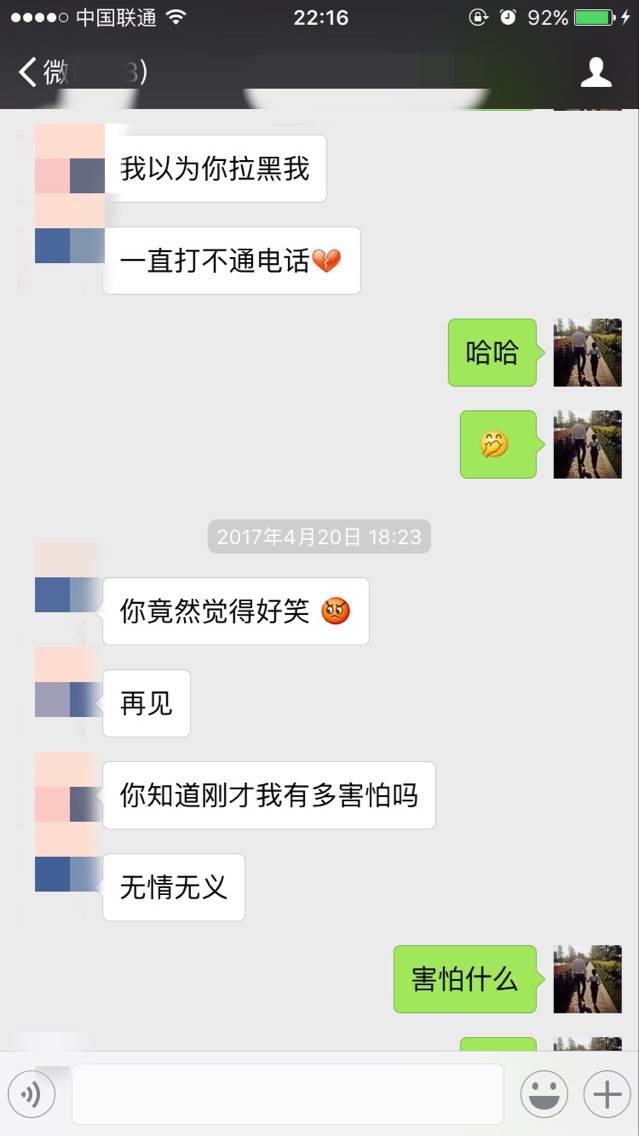Switch to voice message input
639x1136 pixels.
[x=32, y=1095]
